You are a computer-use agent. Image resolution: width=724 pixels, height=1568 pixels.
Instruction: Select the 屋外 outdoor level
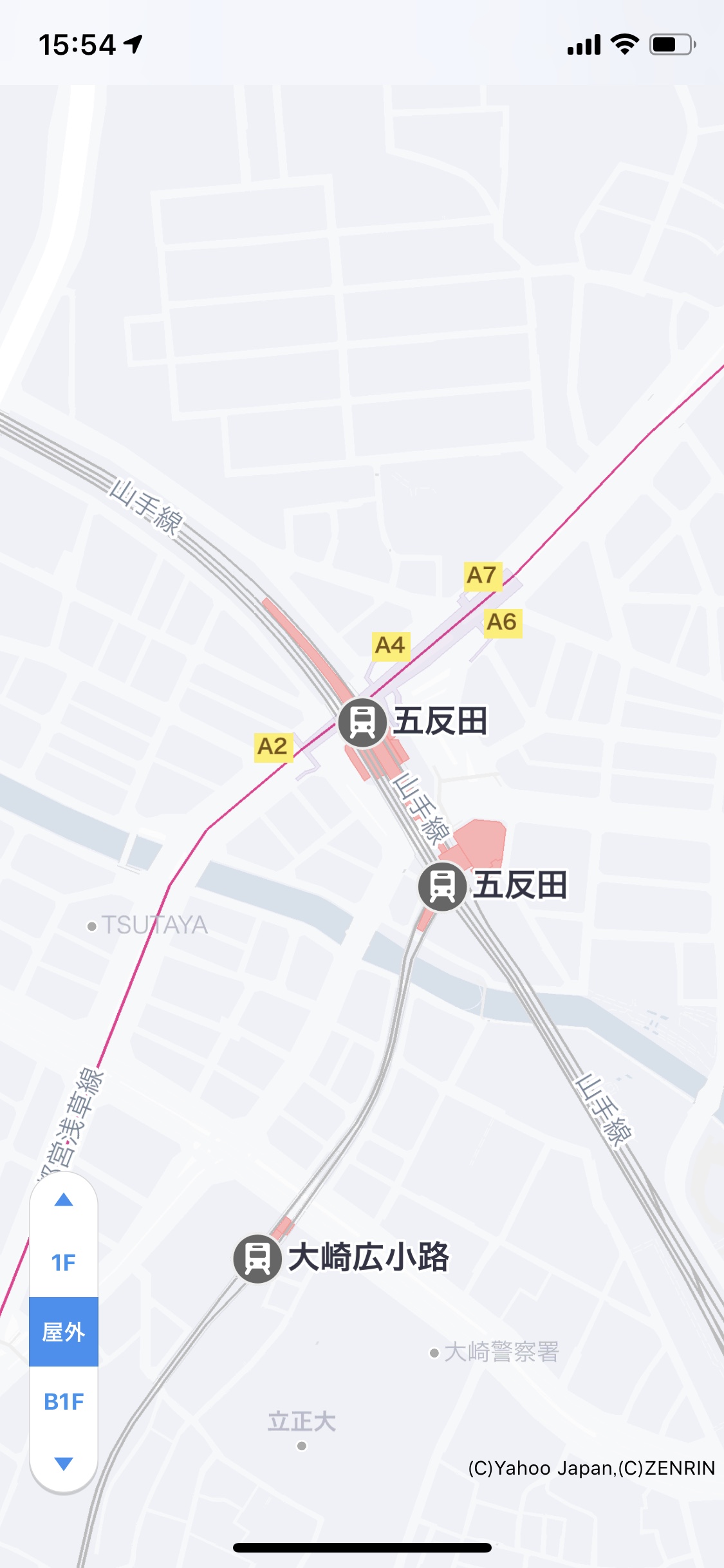[x=64, y=1332]
